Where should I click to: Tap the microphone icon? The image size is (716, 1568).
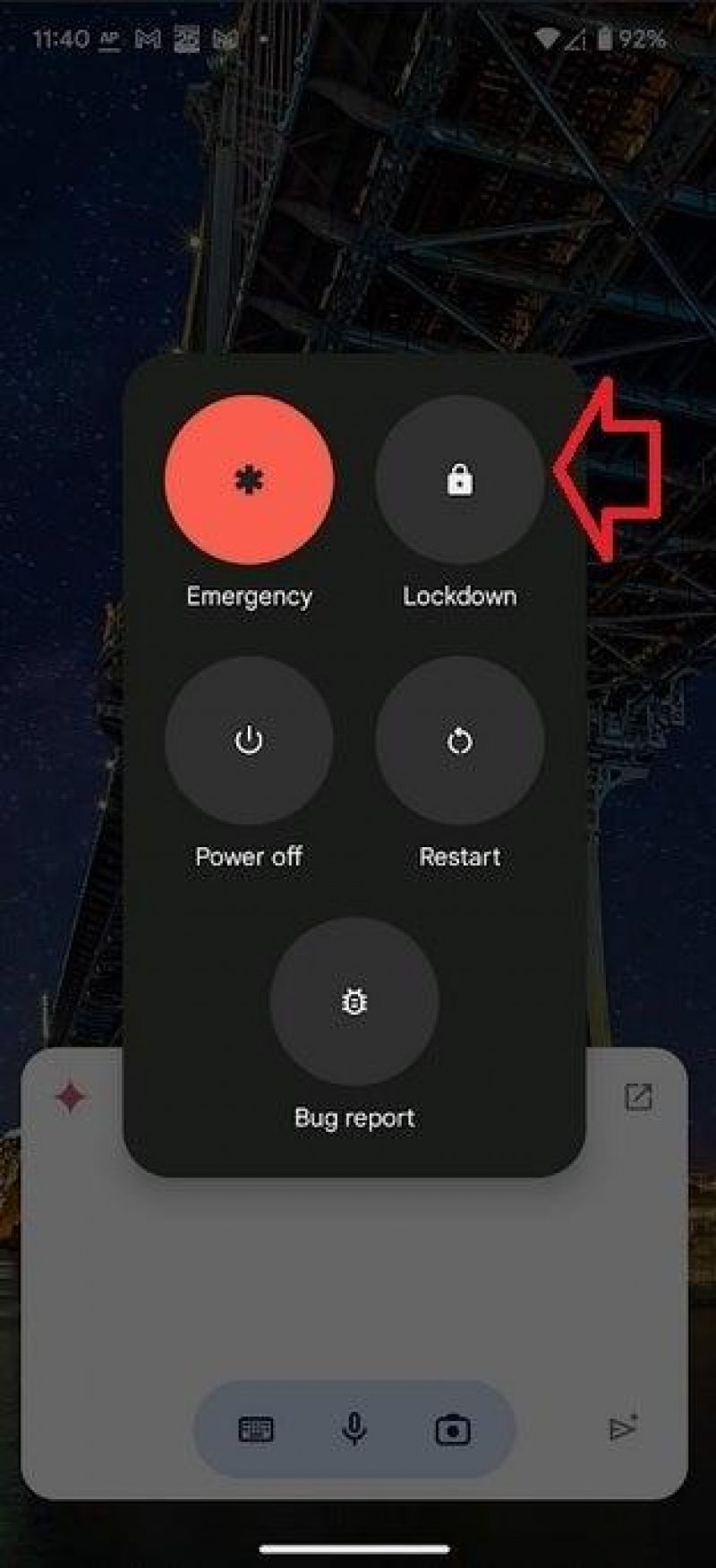click(x=354, y=1429)
